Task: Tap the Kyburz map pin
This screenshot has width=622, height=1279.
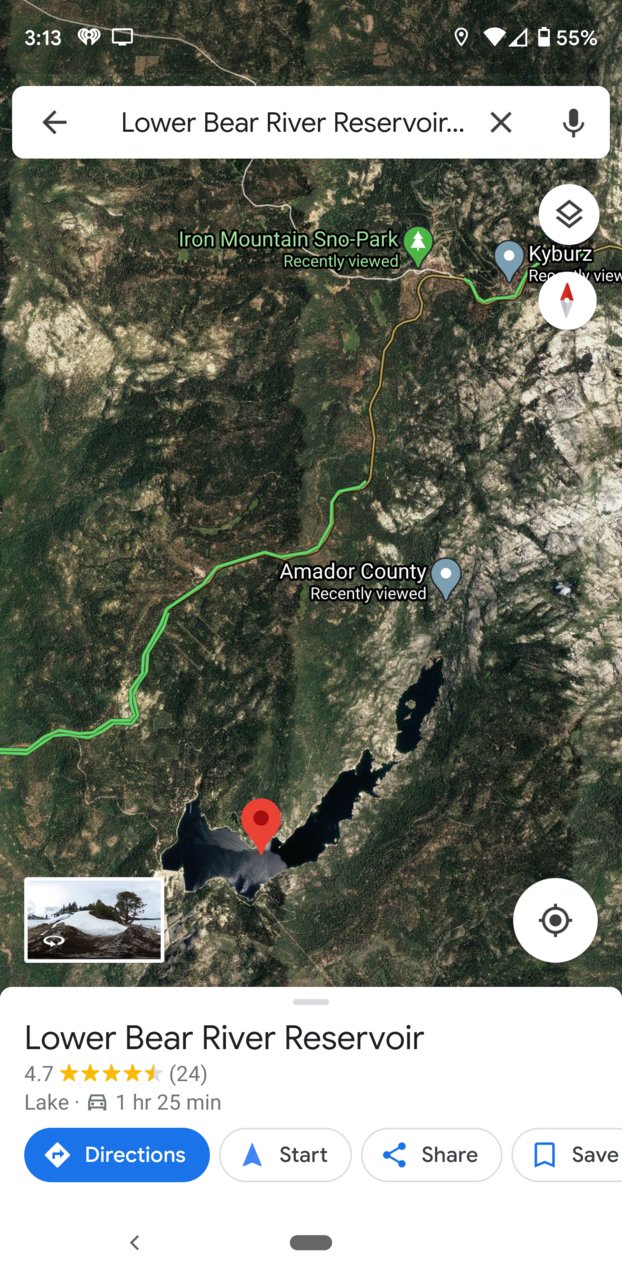Action: 510,260
